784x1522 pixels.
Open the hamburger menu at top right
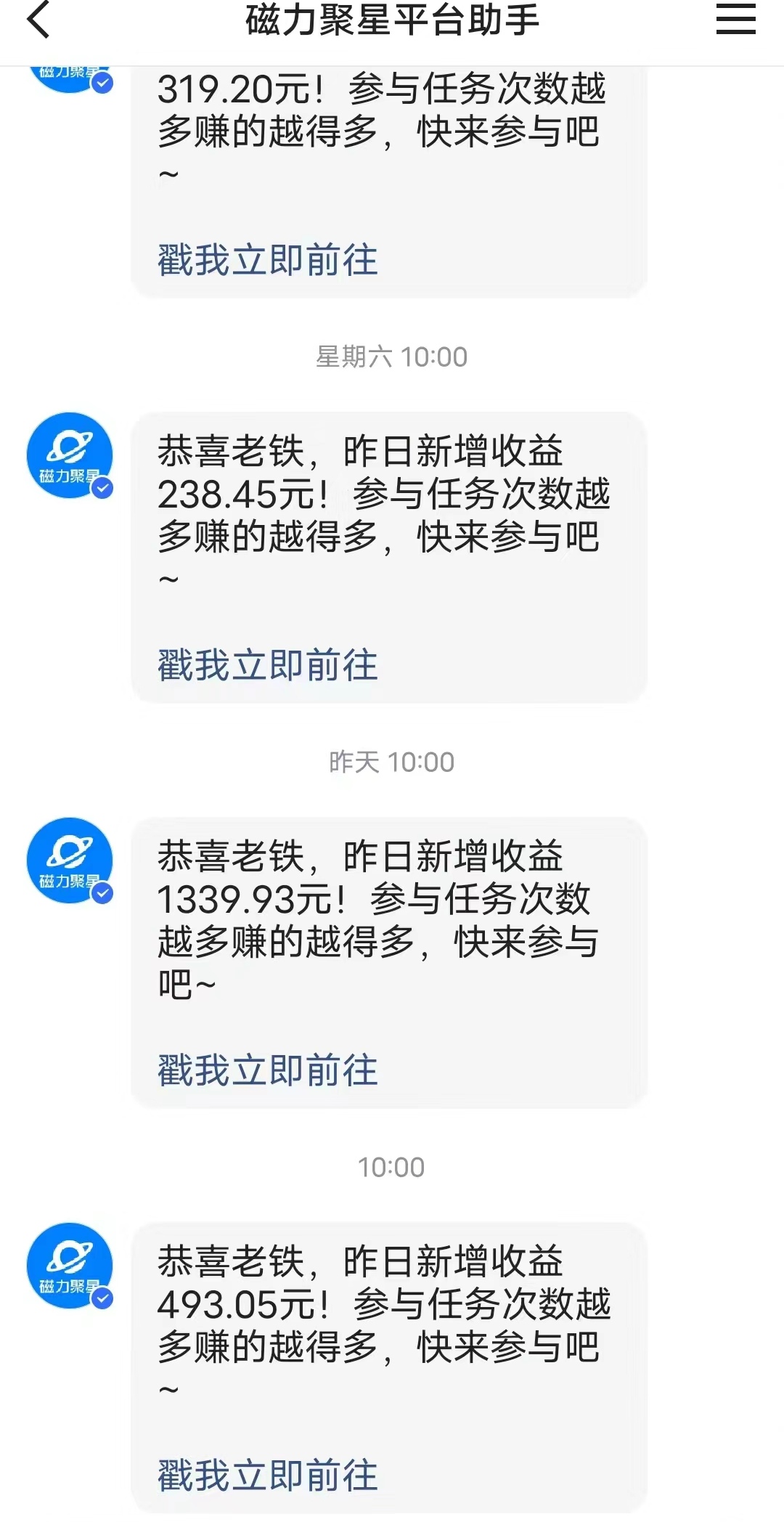tap(735, 20)
